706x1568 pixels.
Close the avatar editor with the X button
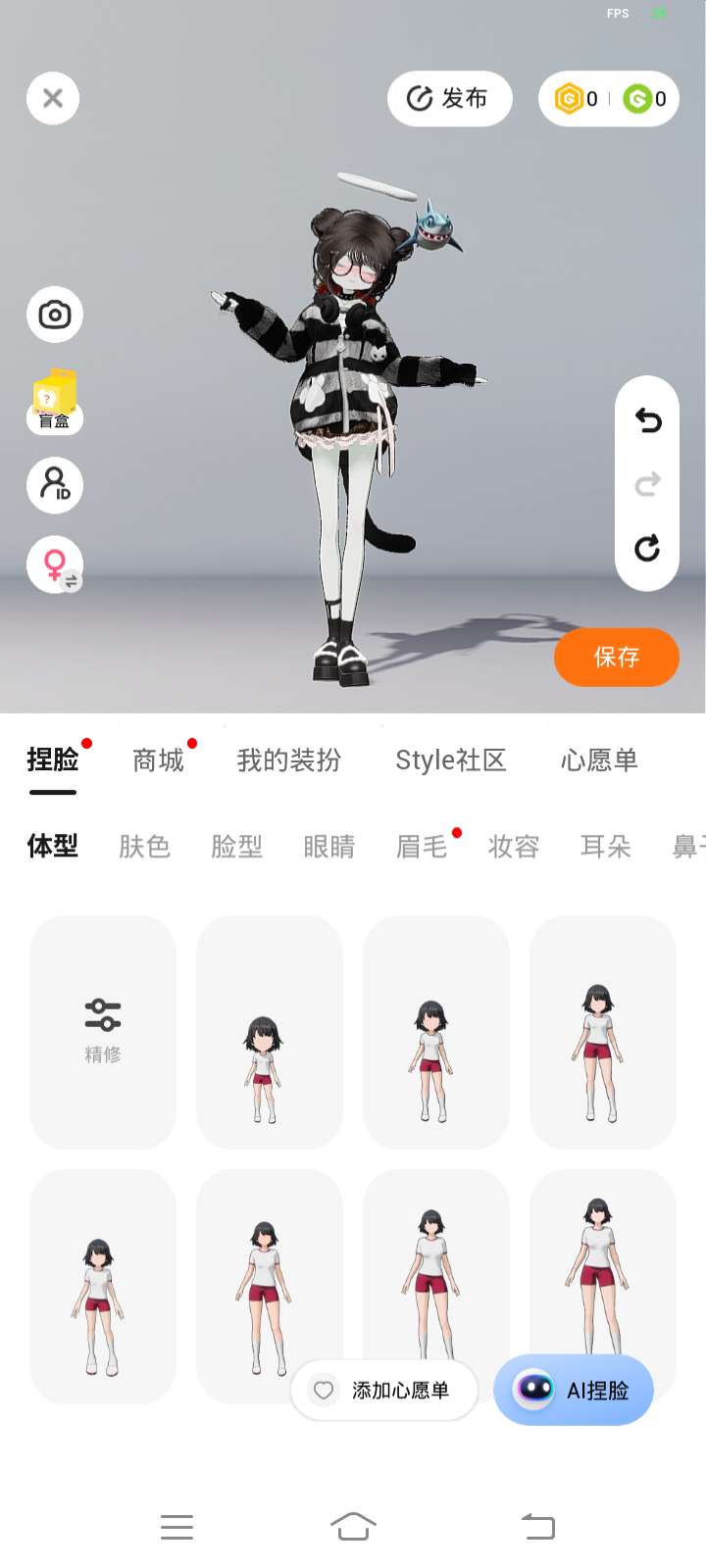coord(53,98)
